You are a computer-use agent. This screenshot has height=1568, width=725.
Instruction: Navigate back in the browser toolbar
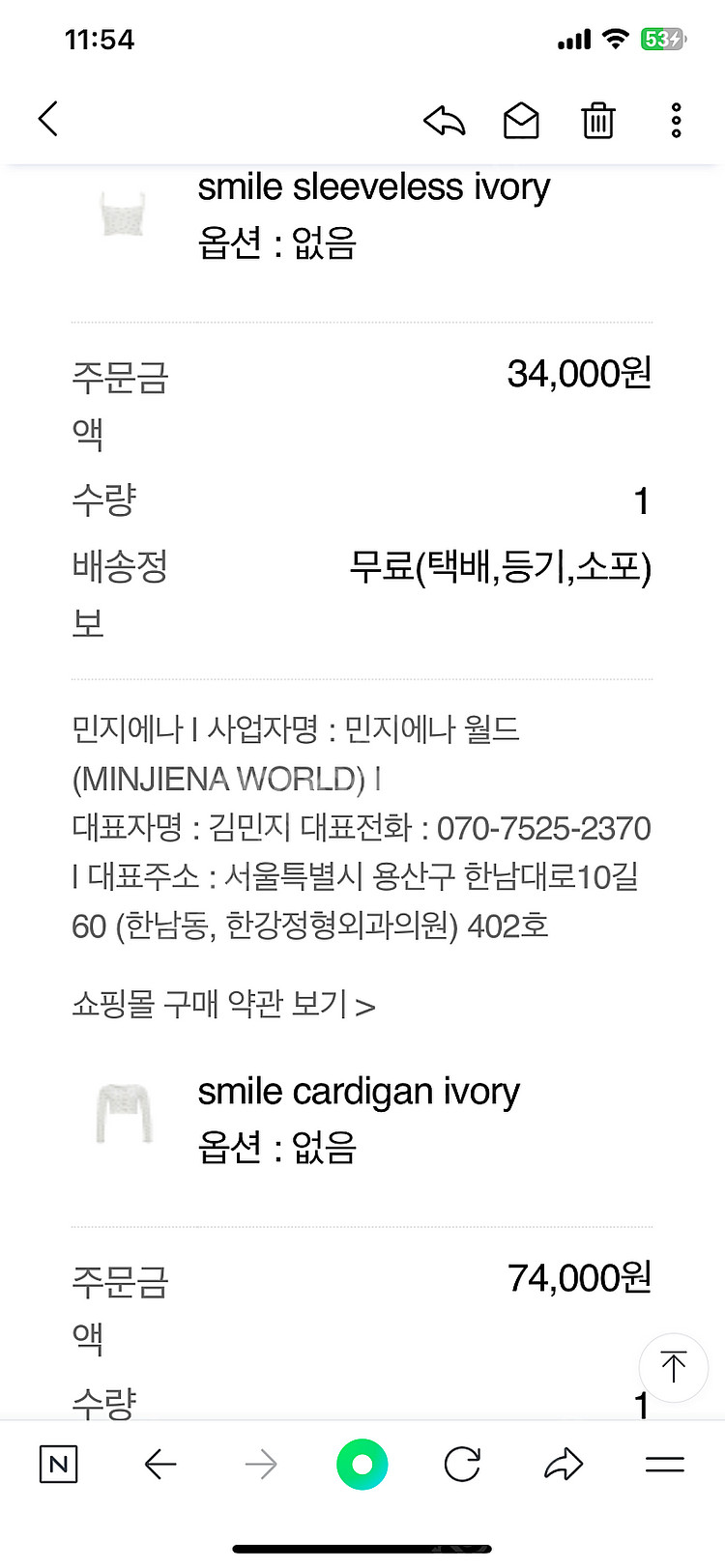pos(160,1465)
